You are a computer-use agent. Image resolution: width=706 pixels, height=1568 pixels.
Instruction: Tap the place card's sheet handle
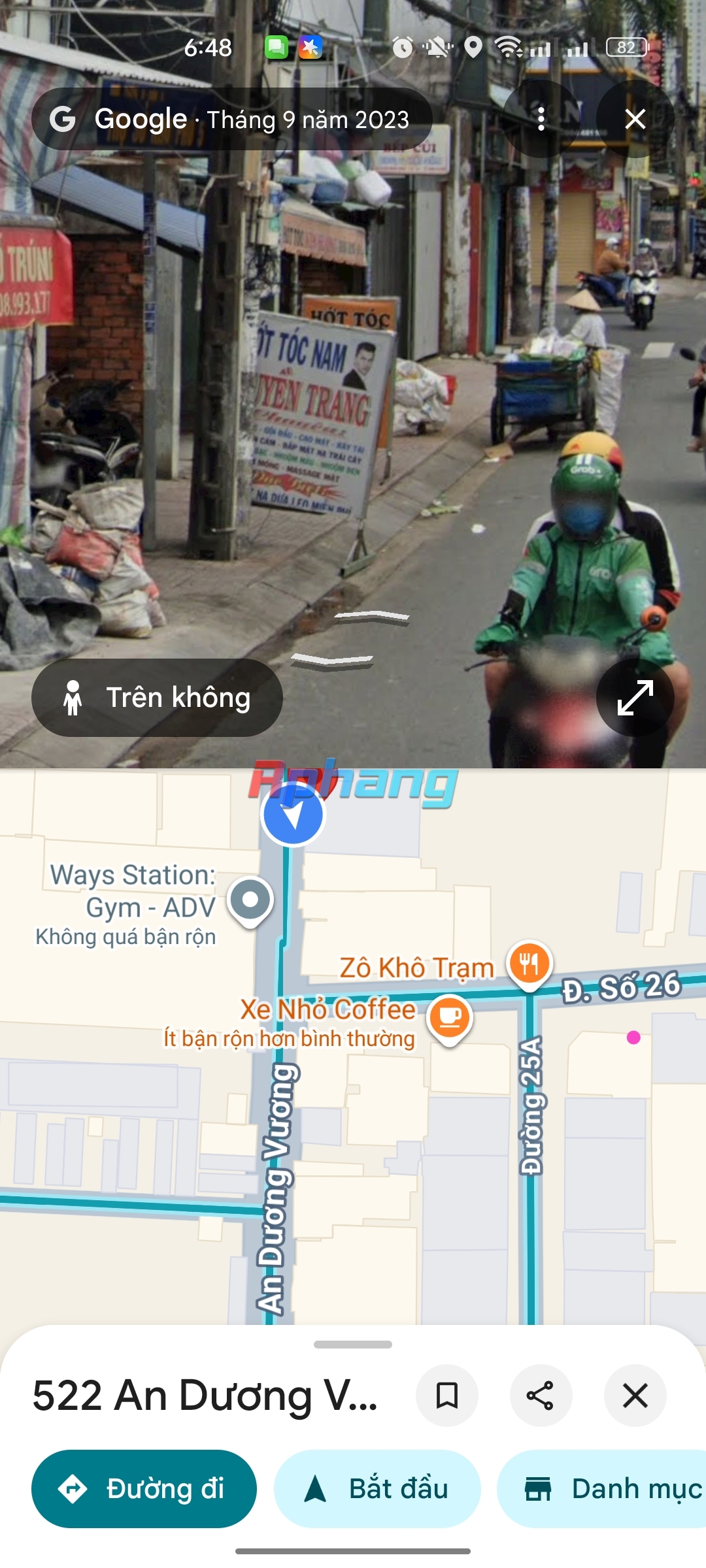[353, 1345]
